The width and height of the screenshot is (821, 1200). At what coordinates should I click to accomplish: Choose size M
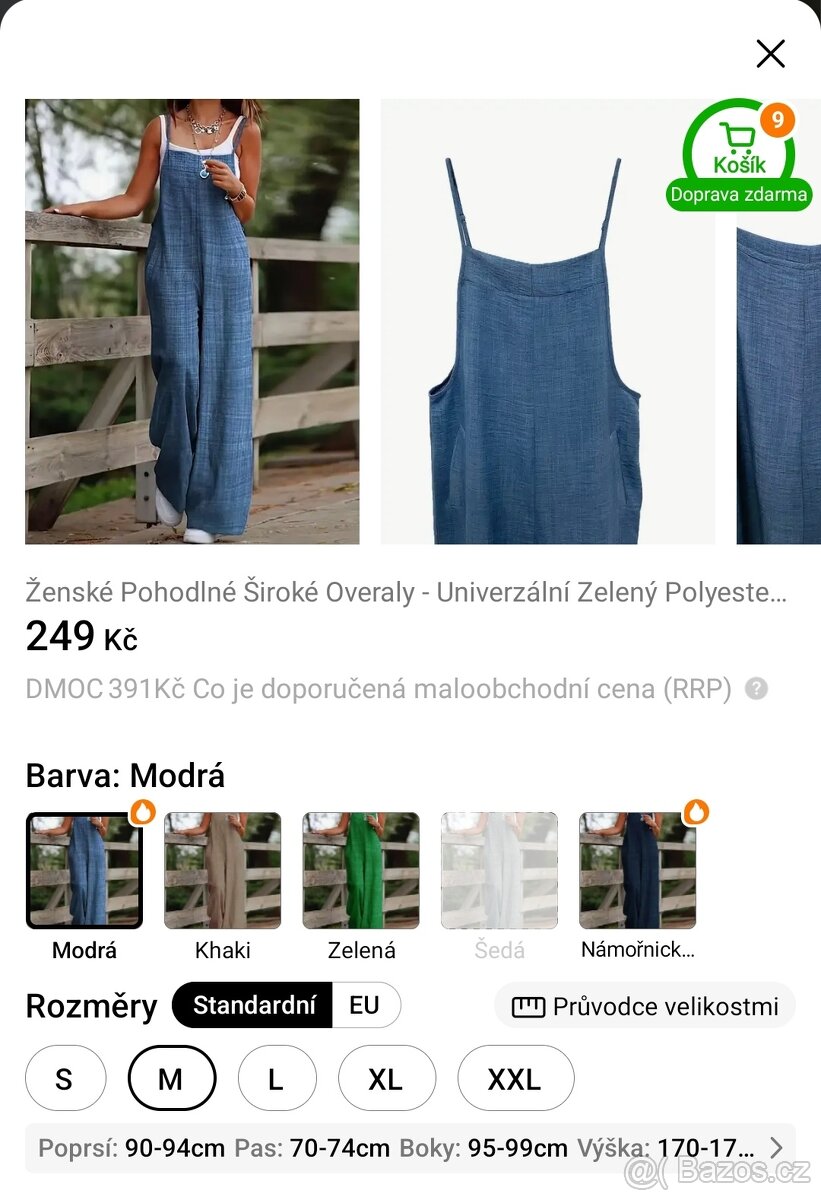(x=171, y=1079)
